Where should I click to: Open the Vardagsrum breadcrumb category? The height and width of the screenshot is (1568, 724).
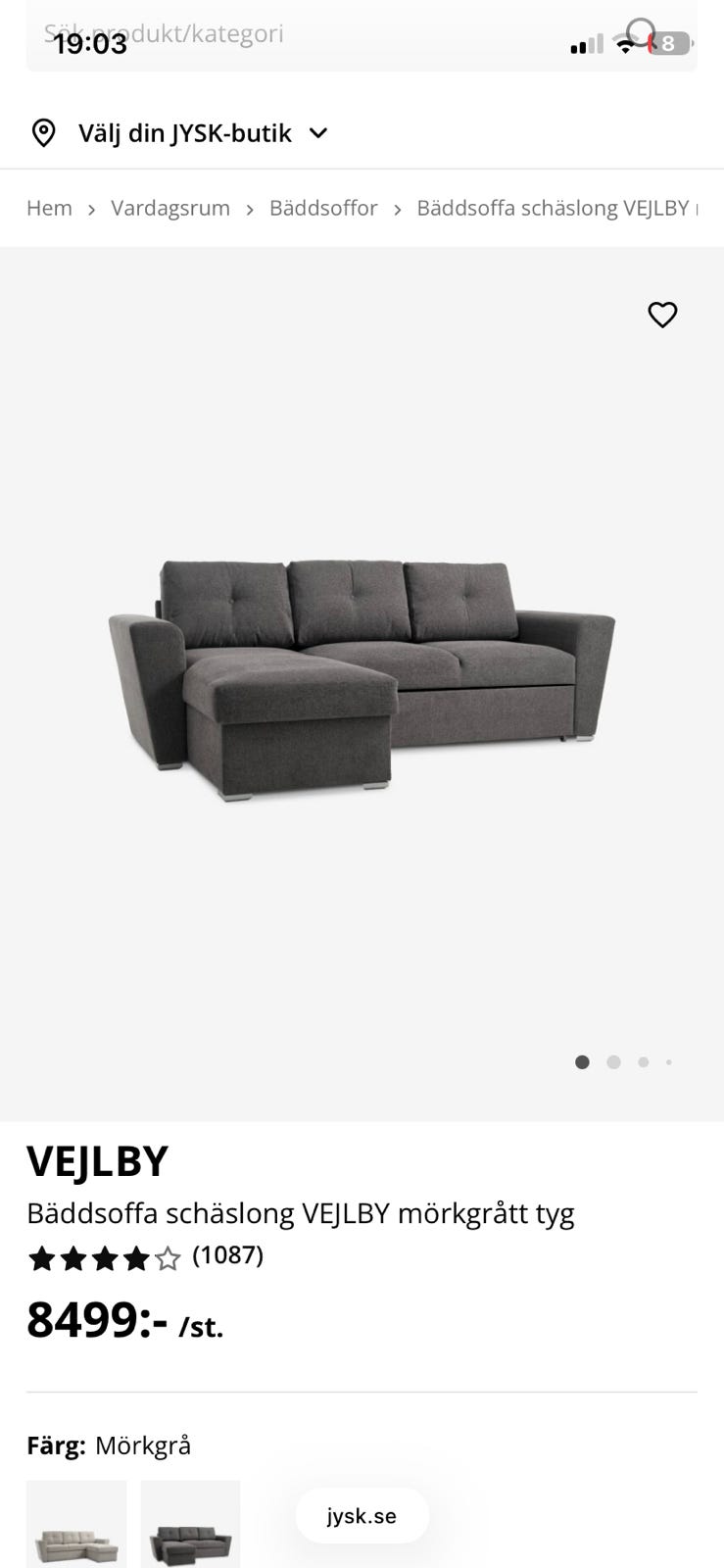170,208
